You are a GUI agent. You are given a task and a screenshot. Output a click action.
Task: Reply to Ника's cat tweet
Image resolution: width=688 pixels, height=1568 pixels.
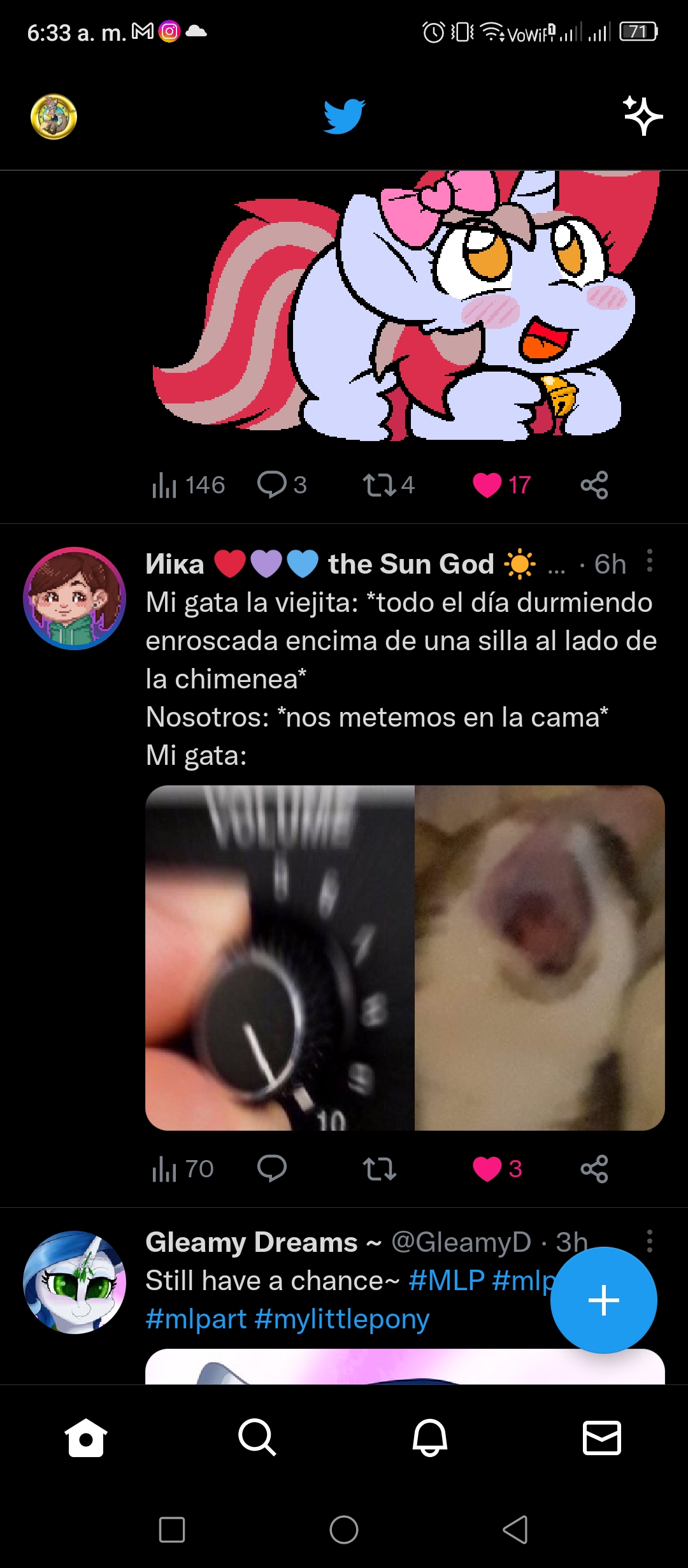click(x=272, y=1169)
